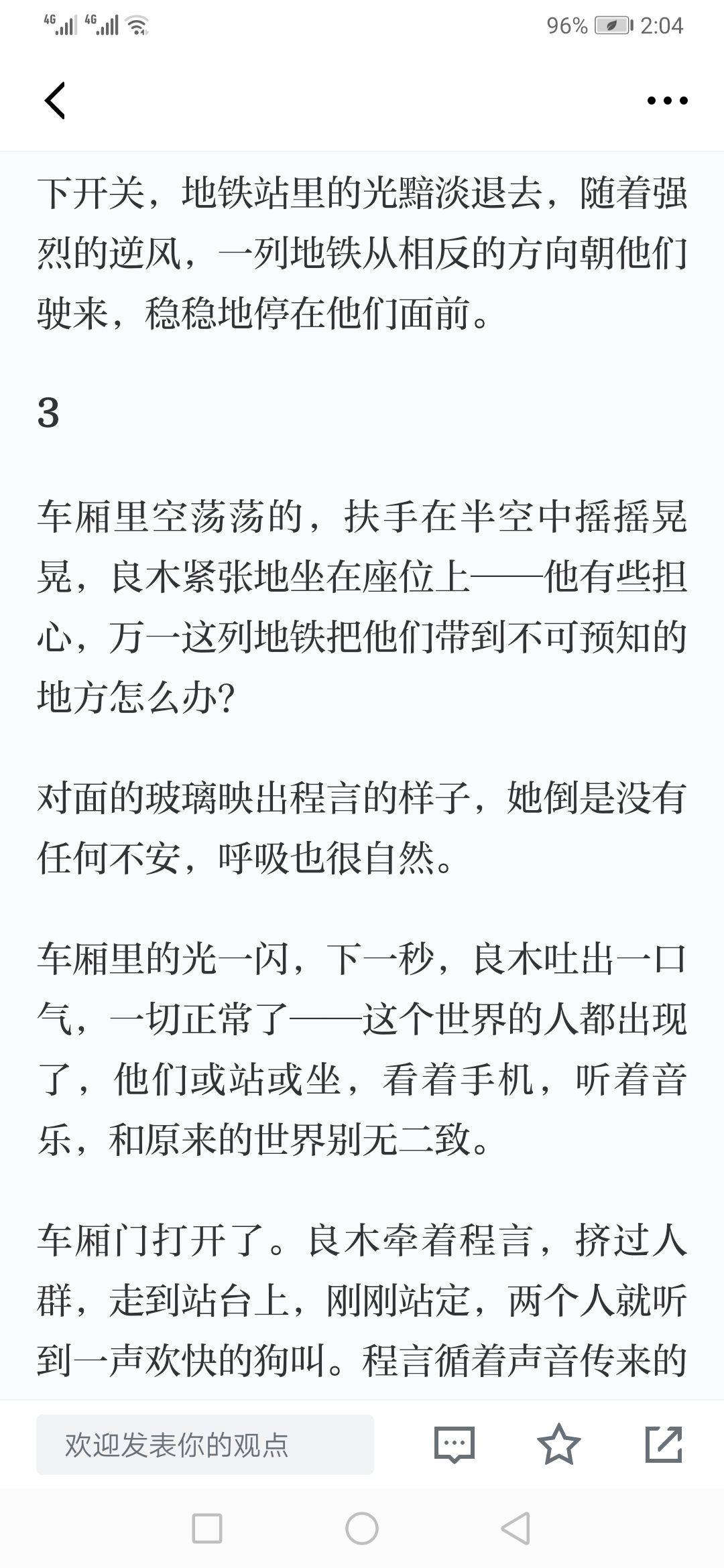Open the three-dot overflow menu
The image size is (724, 1568).
(667, 101)
